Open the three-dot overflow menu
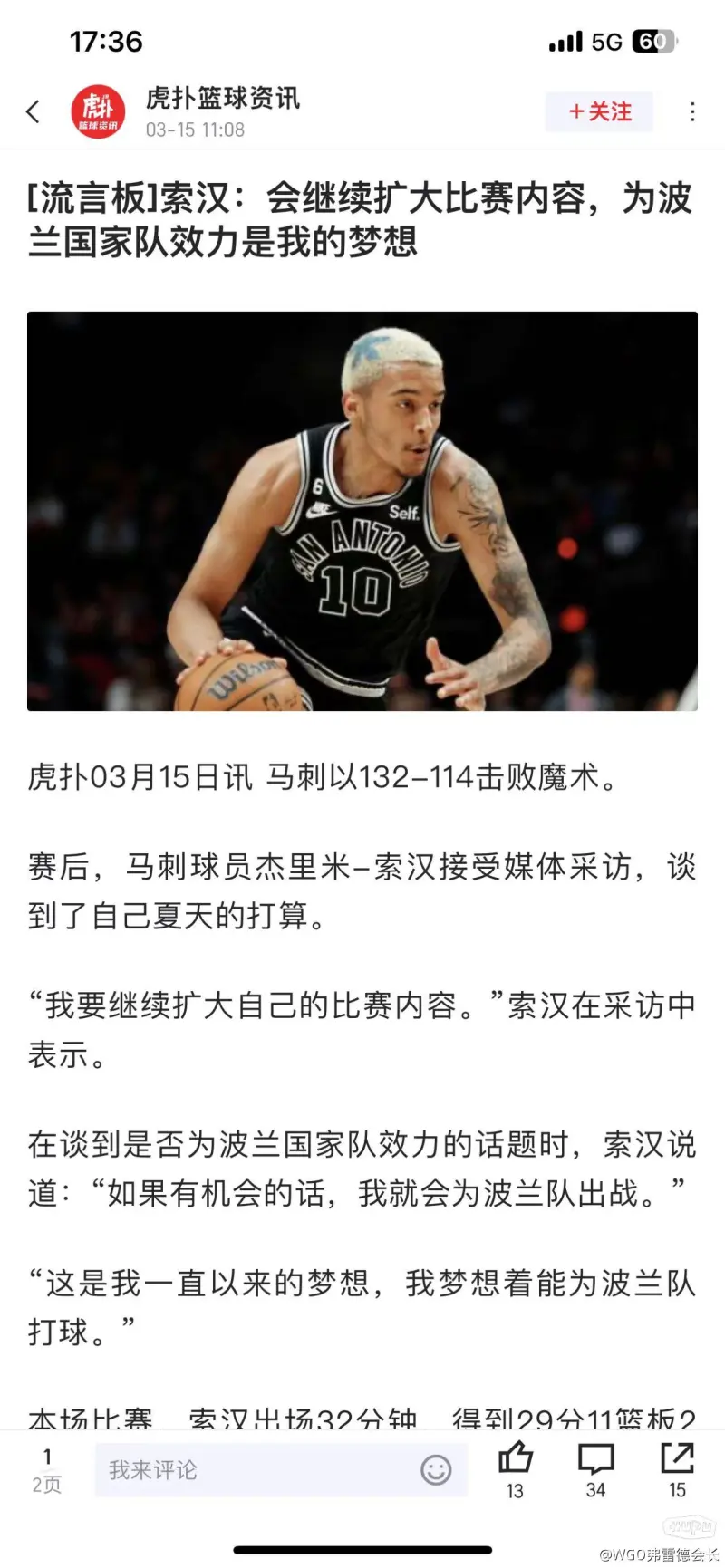 [x=692, y=111]
